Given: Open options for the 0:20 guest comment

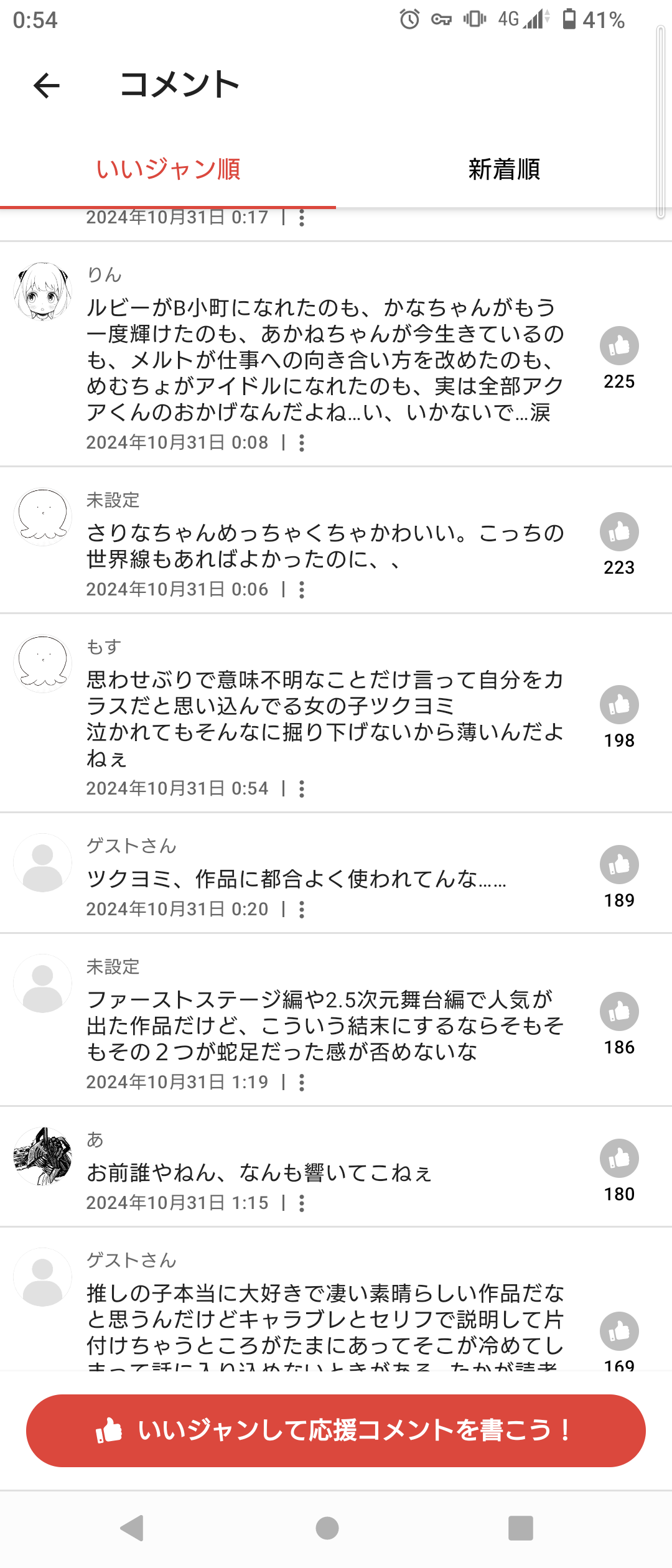Looking at the screenshot, I should click(302, 910).
